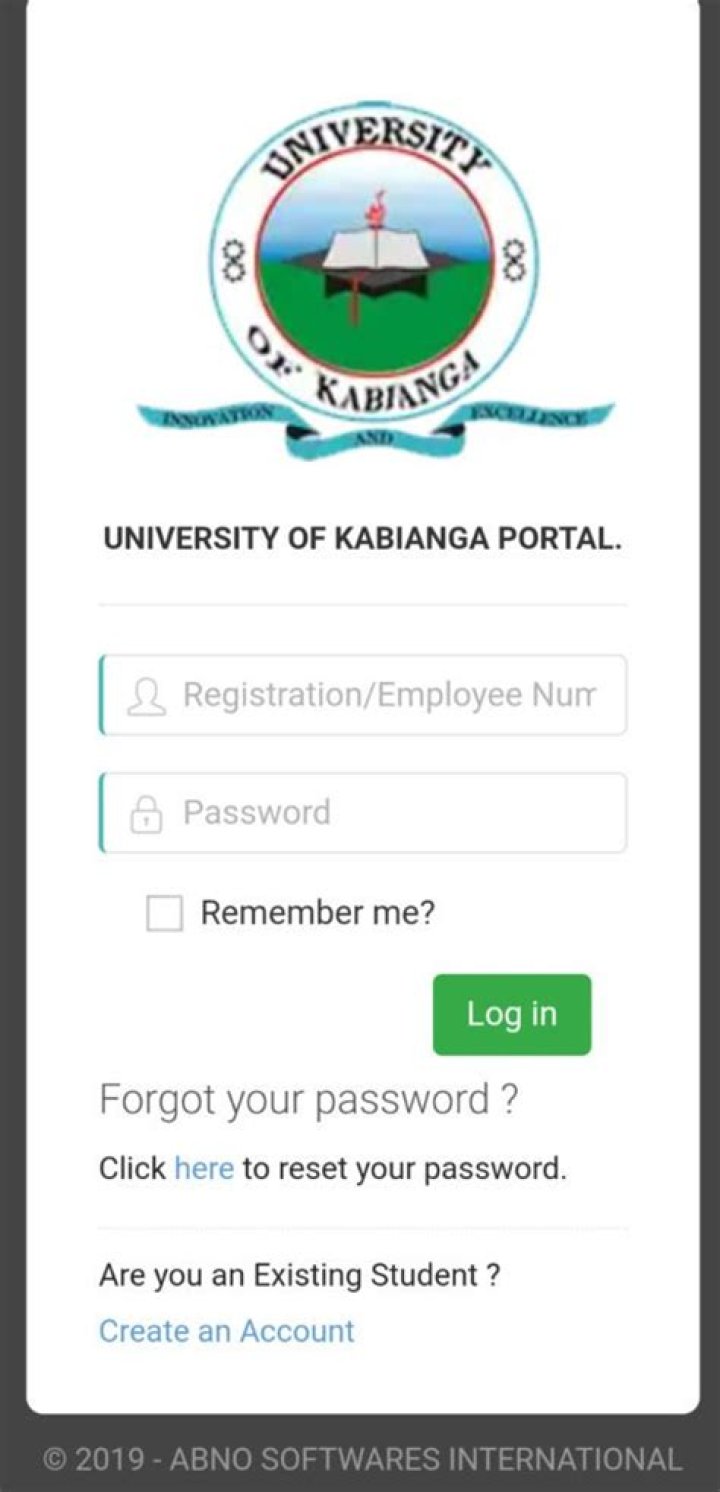Click the right gear symbol in the logo
This screenshot has height=1492, width=720.
click(x=512, y=258)
